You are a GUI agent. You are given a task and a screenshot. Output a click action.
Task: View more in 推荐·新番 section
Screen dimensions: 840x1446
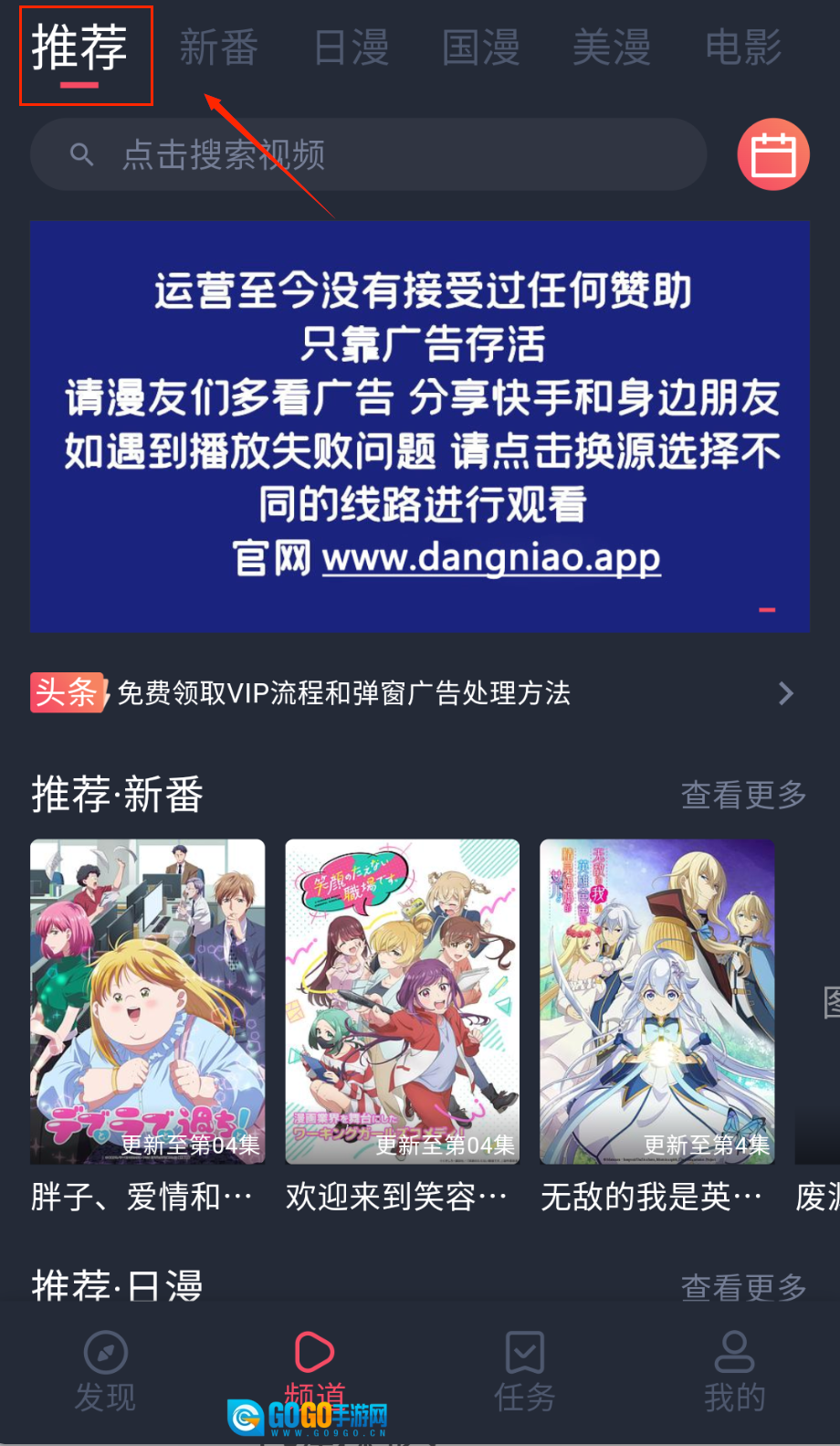[743, 795]
